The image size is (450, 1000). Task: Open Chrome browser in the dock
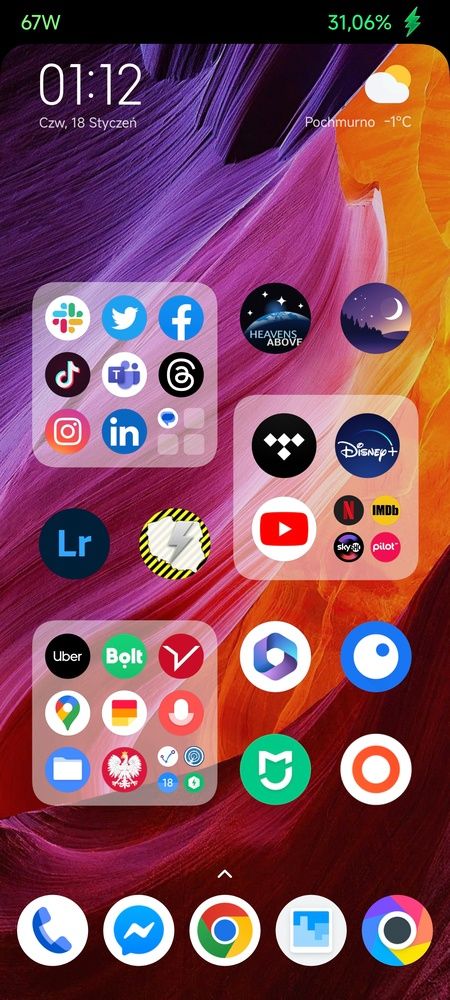coord(225,930)
